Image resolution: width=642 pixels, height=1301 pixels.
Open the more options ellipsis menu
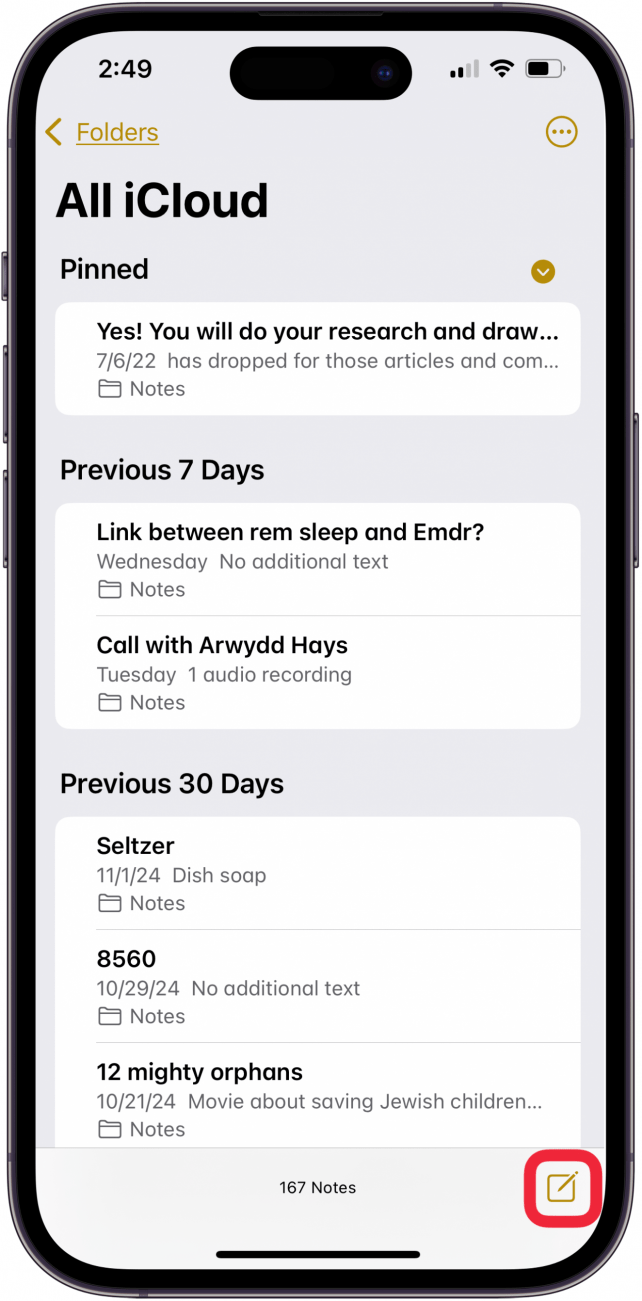[561, 132]
